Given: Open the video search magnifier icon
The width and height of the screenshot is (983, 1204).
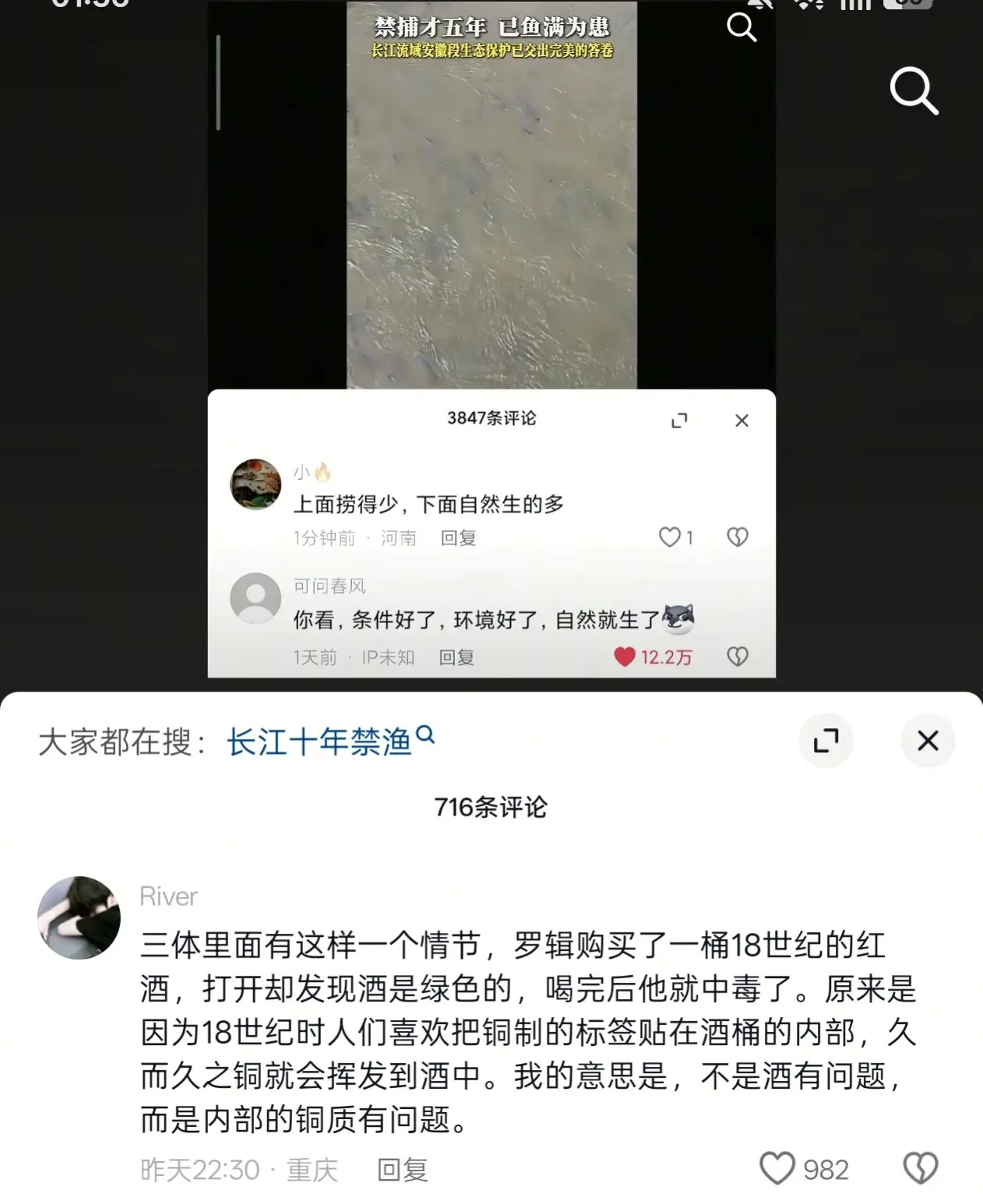Looking at the screenshot, I should point(741,26).
